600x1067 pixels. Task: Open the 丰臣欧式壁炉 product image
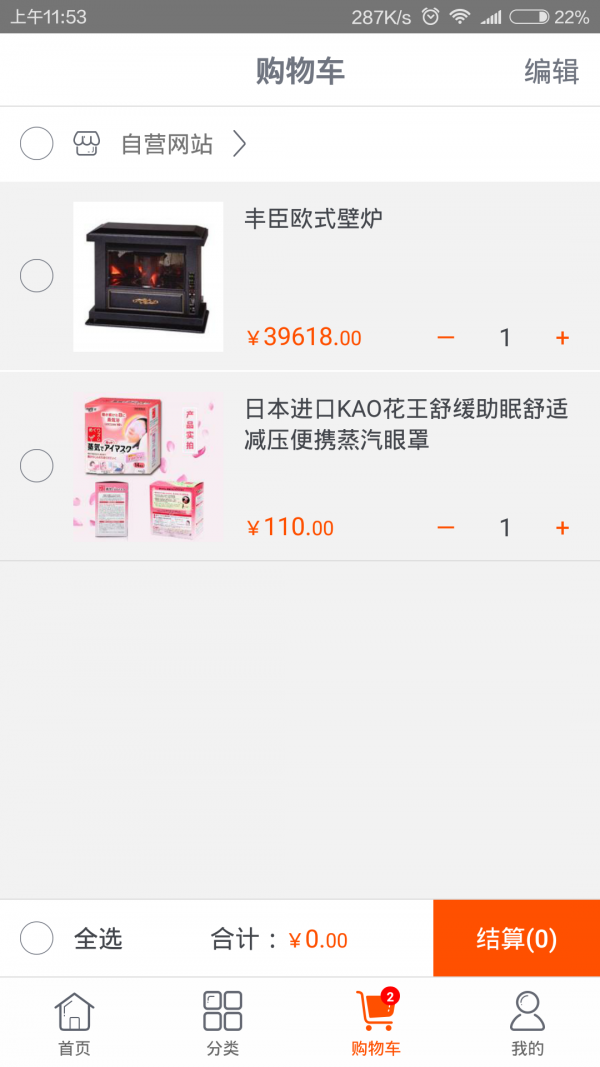(148, 277)
